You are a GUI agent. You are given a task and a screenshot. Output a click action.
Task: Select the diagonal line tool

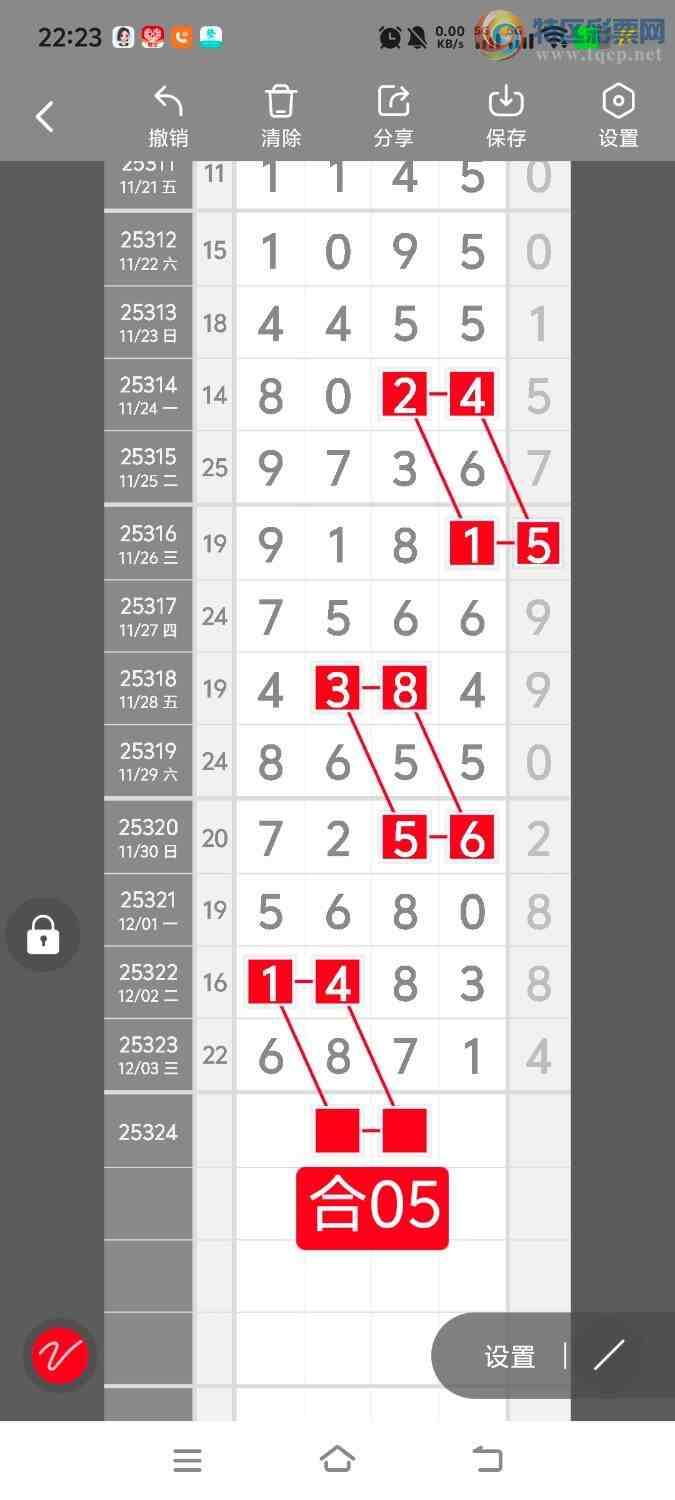coord(608,1355)
